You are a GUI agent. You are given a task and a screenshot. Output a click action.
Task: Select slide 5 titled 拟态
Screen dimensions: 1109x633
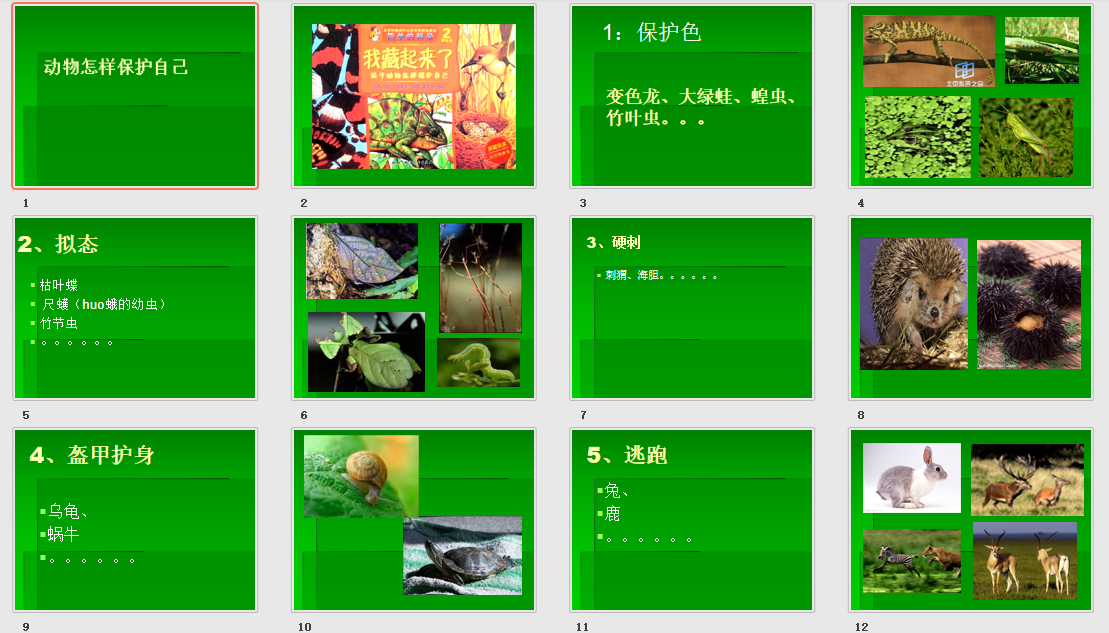[135, 308]
